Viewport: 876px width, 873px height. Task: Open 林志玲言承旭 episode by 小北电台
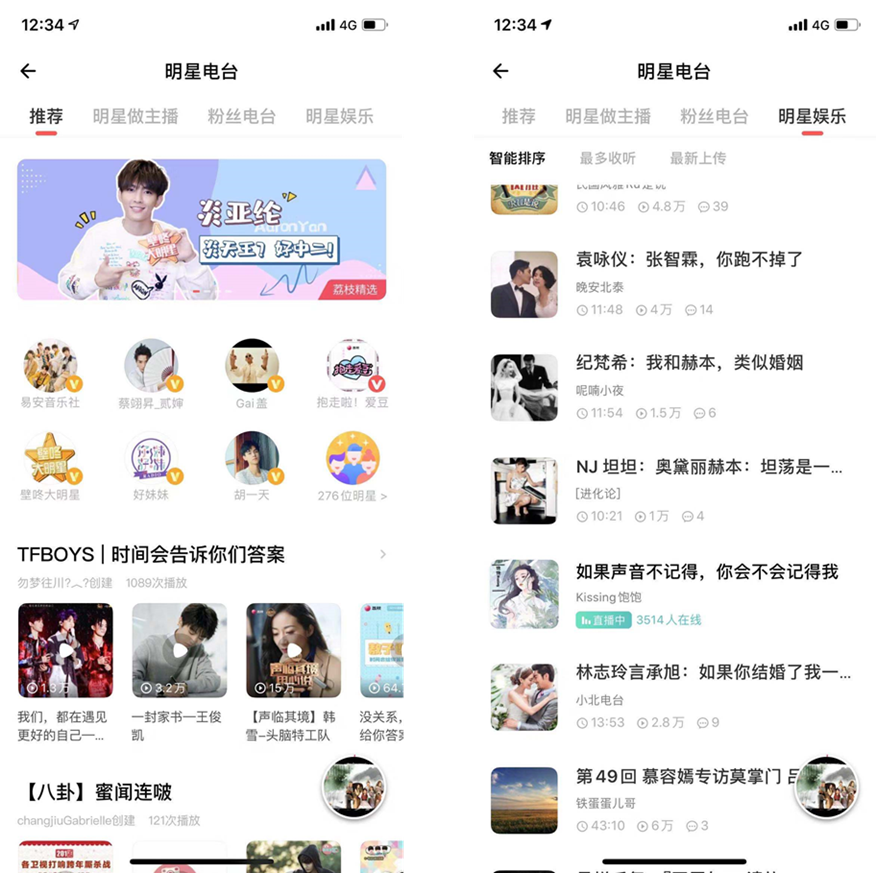[712, 673]
